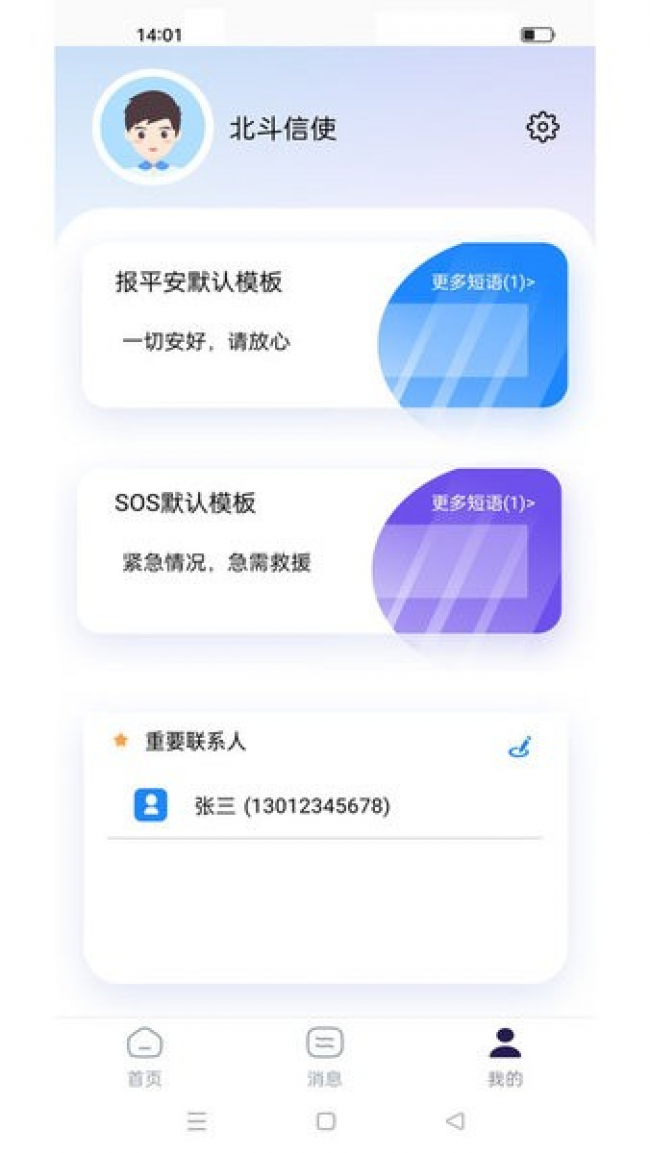Image resolution: width=650 pixels, height=1153 pixels.
Task: Switch to the 首页 tab
Action: tap(145, 1056)
